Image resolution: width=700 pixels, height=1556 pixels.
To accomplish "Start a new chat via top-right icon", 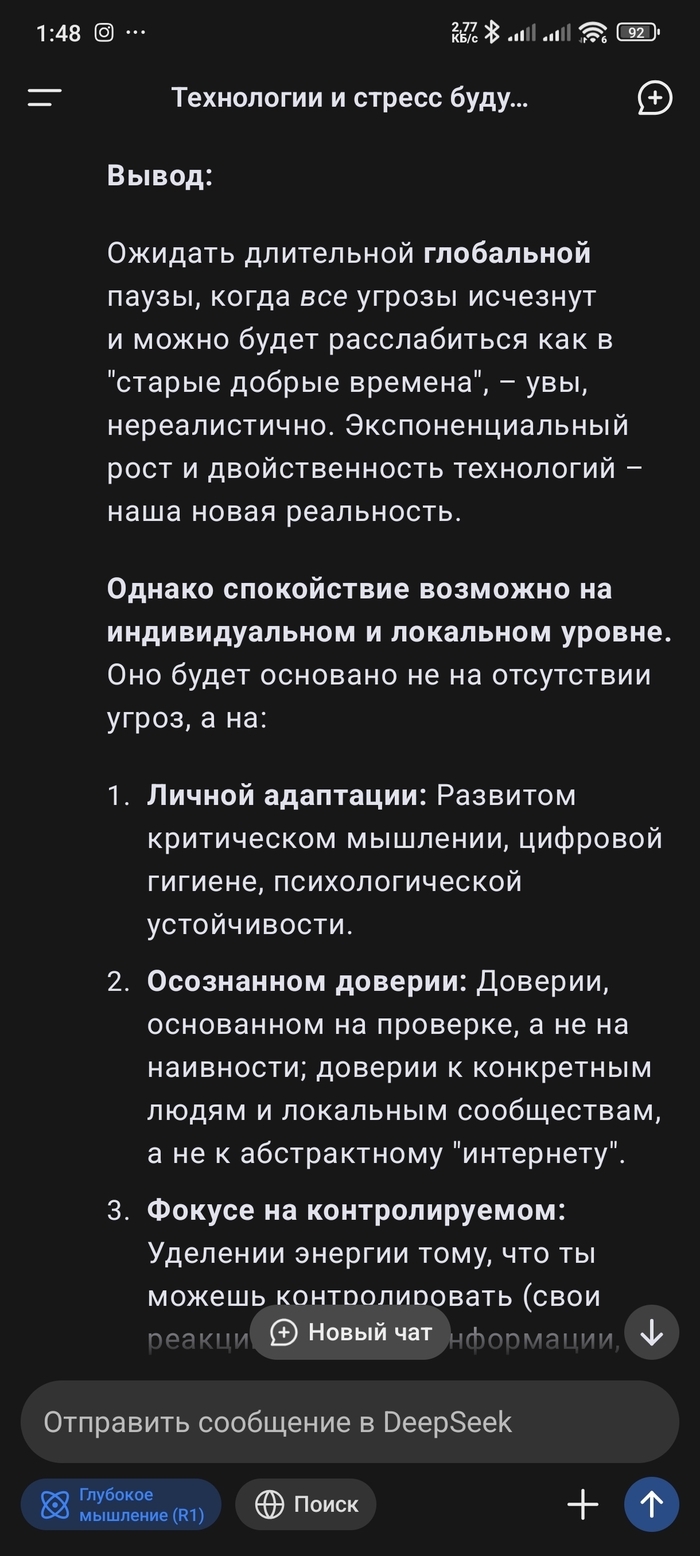I will point(654,98).
